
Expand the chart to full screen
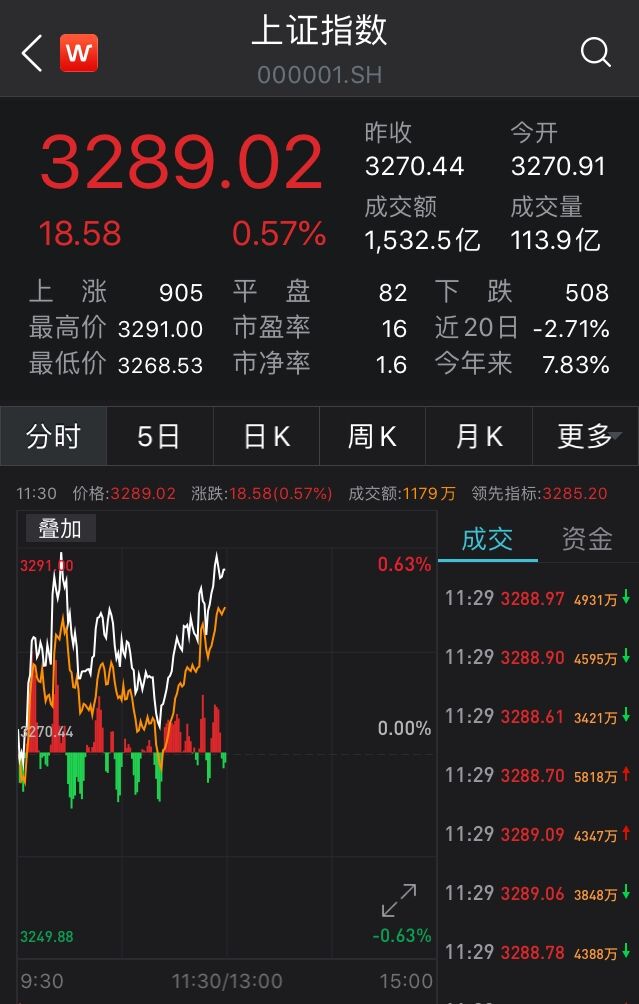click(400, 900)
